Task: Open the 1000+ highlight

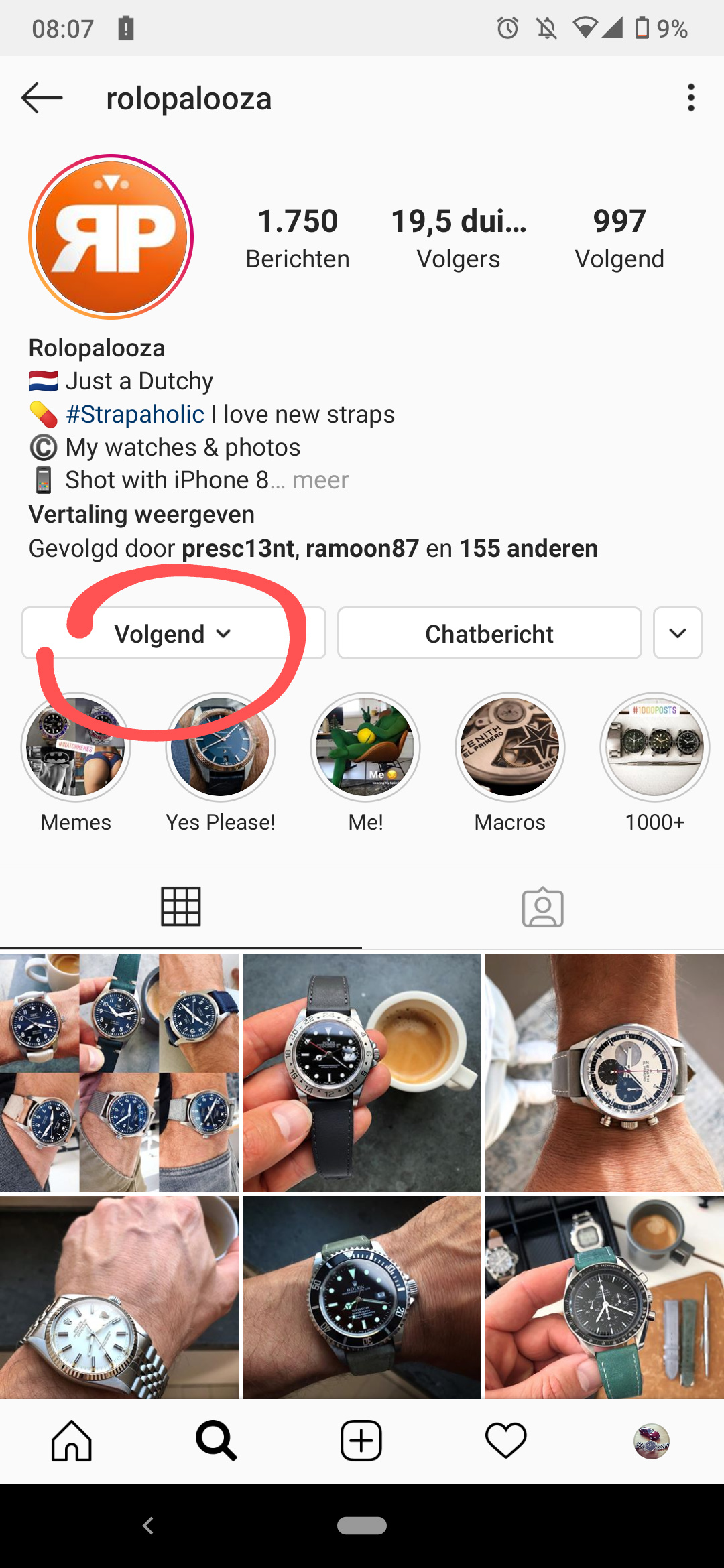Action: (655, 746)
